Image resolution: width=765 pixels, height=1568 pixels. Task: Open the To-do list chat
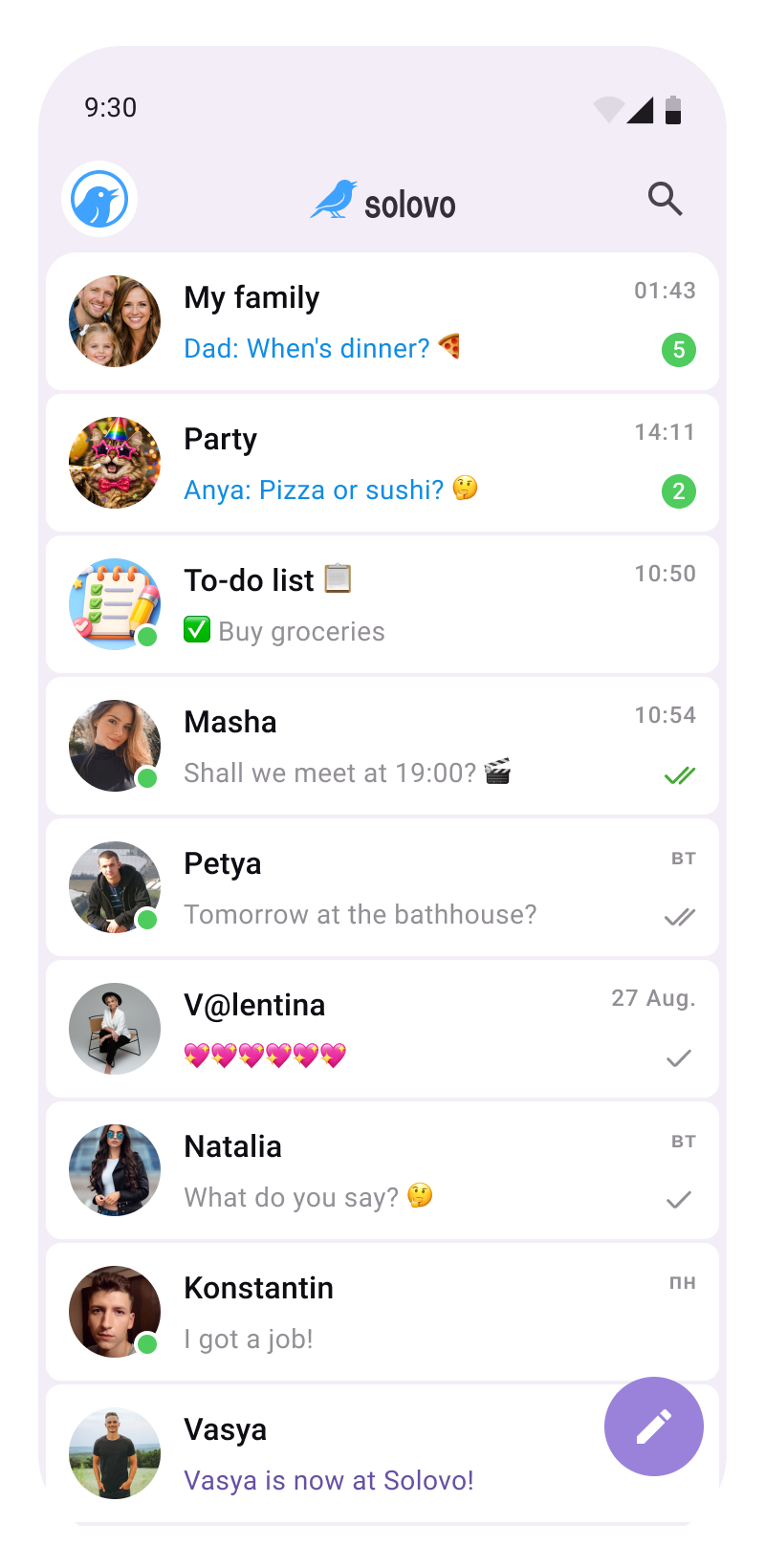[382, 604]
